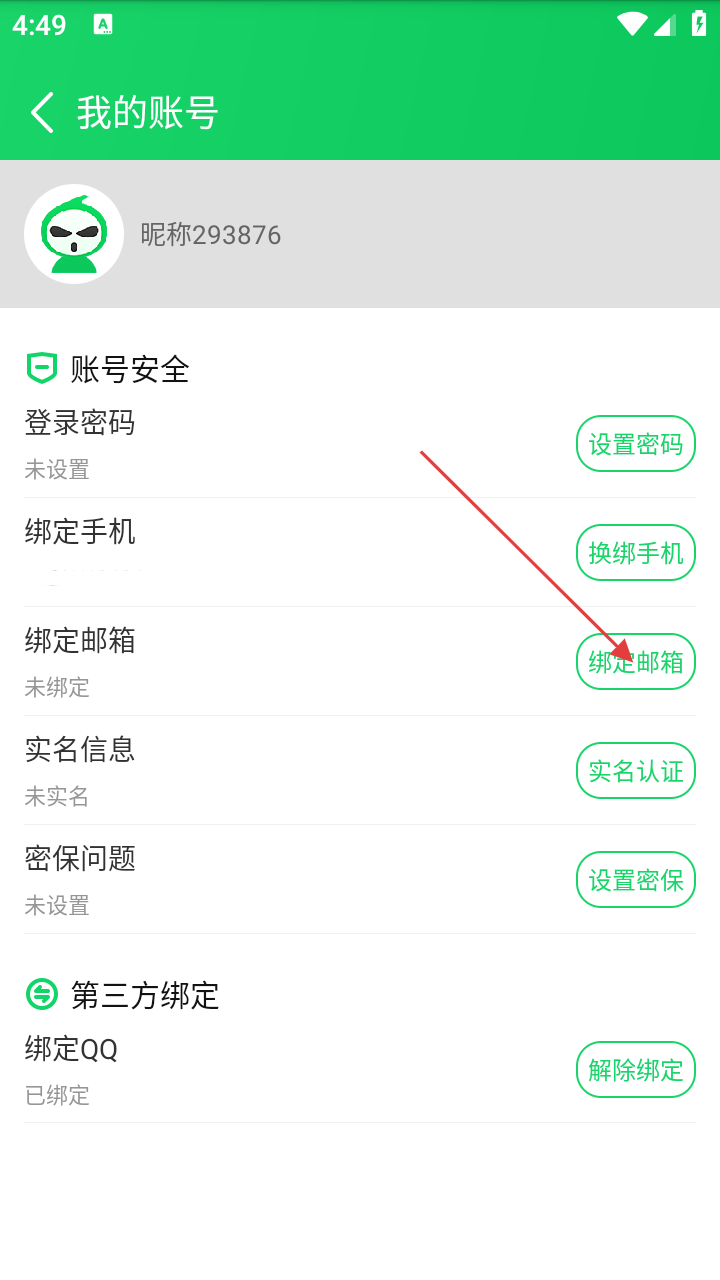The height and width of the screenshot is (1280, 720).
Task: Open 设置密保 security question setup
Action: (x=635, y=879)
